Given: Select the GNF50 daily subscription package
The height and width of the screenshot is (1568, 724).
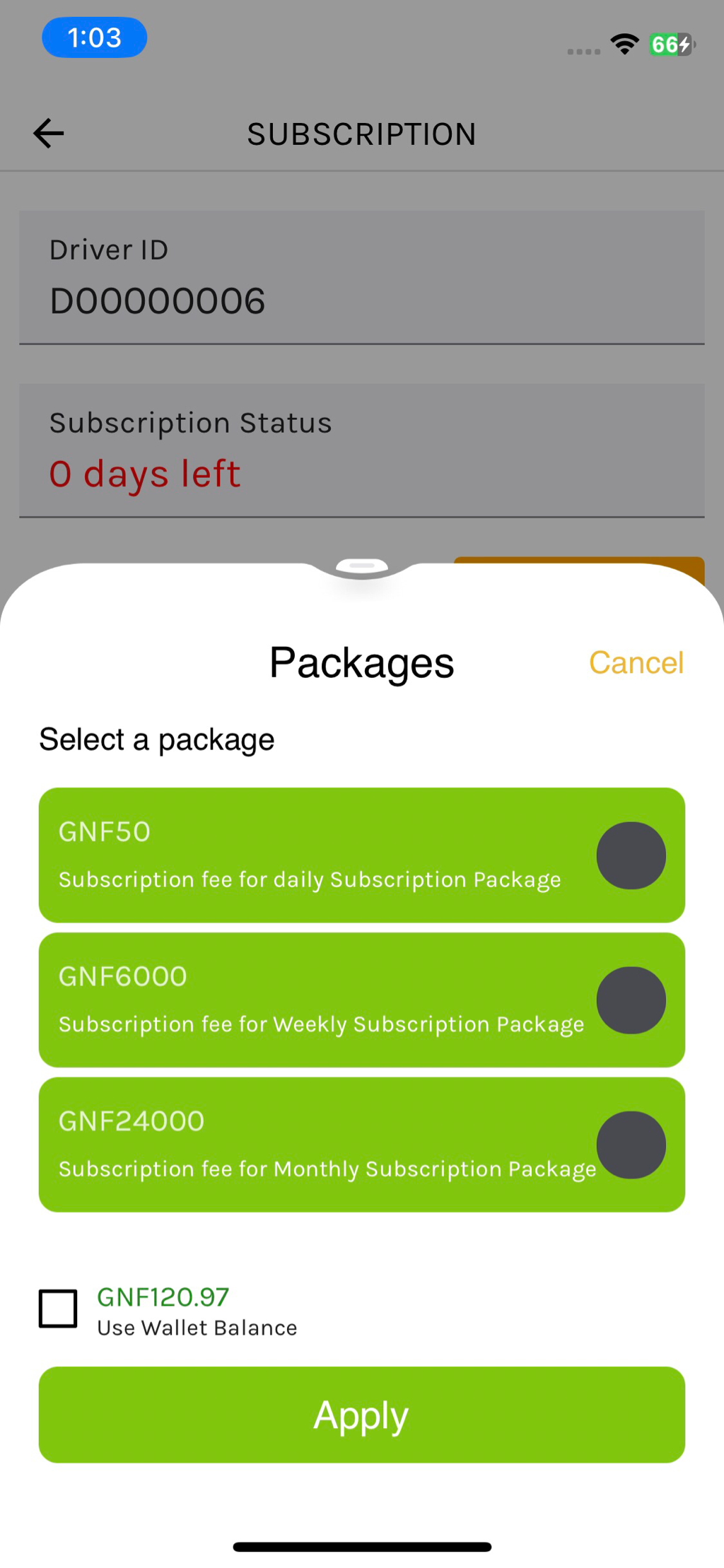Looking at the screenshot, I should coord(630,855).
